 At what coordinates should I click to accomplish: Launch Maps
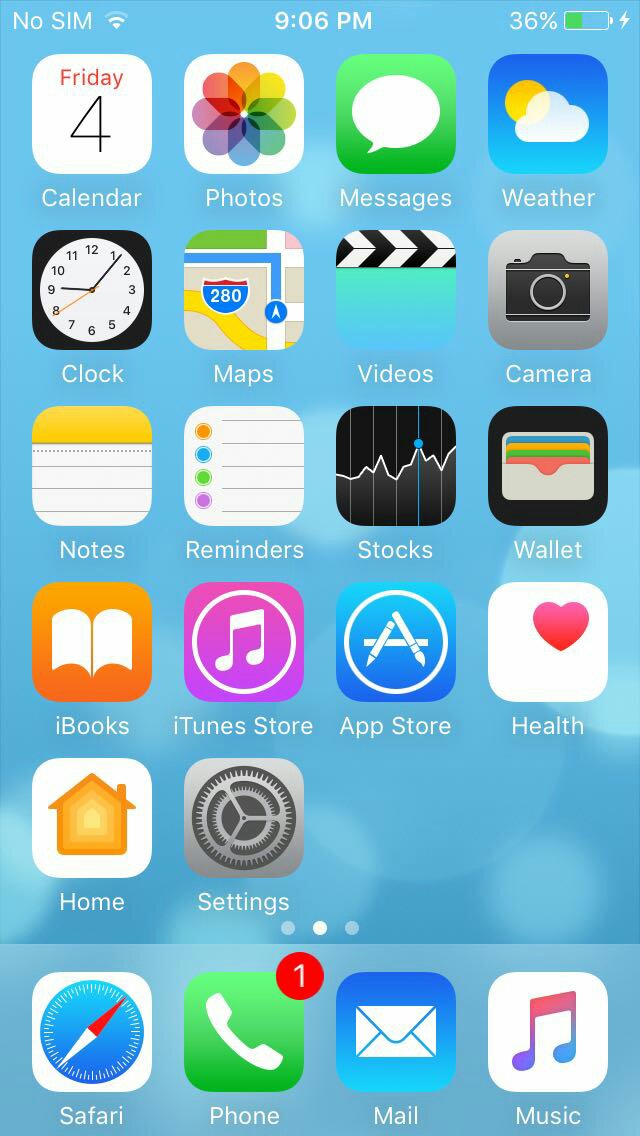tap(244, 290)
